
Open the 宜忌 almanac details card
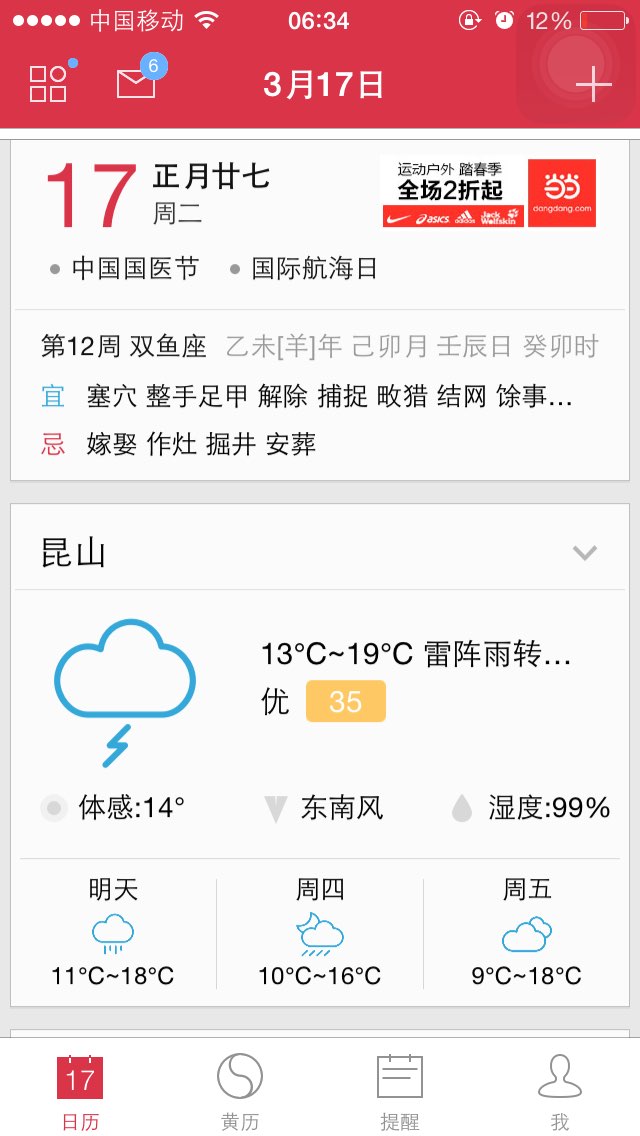pos(320,396)
